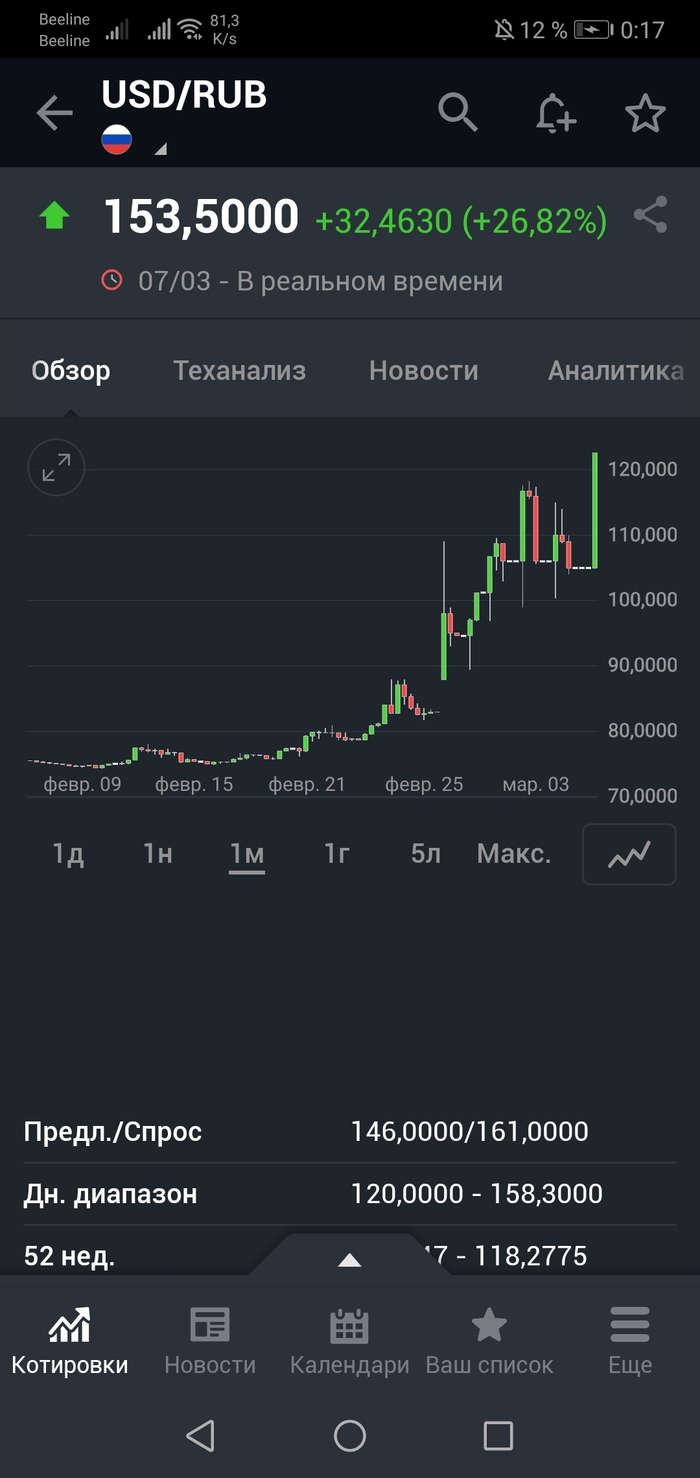Share the USD/RUB quote
The height and width of the screenshot is (1478, 700).
650,216
